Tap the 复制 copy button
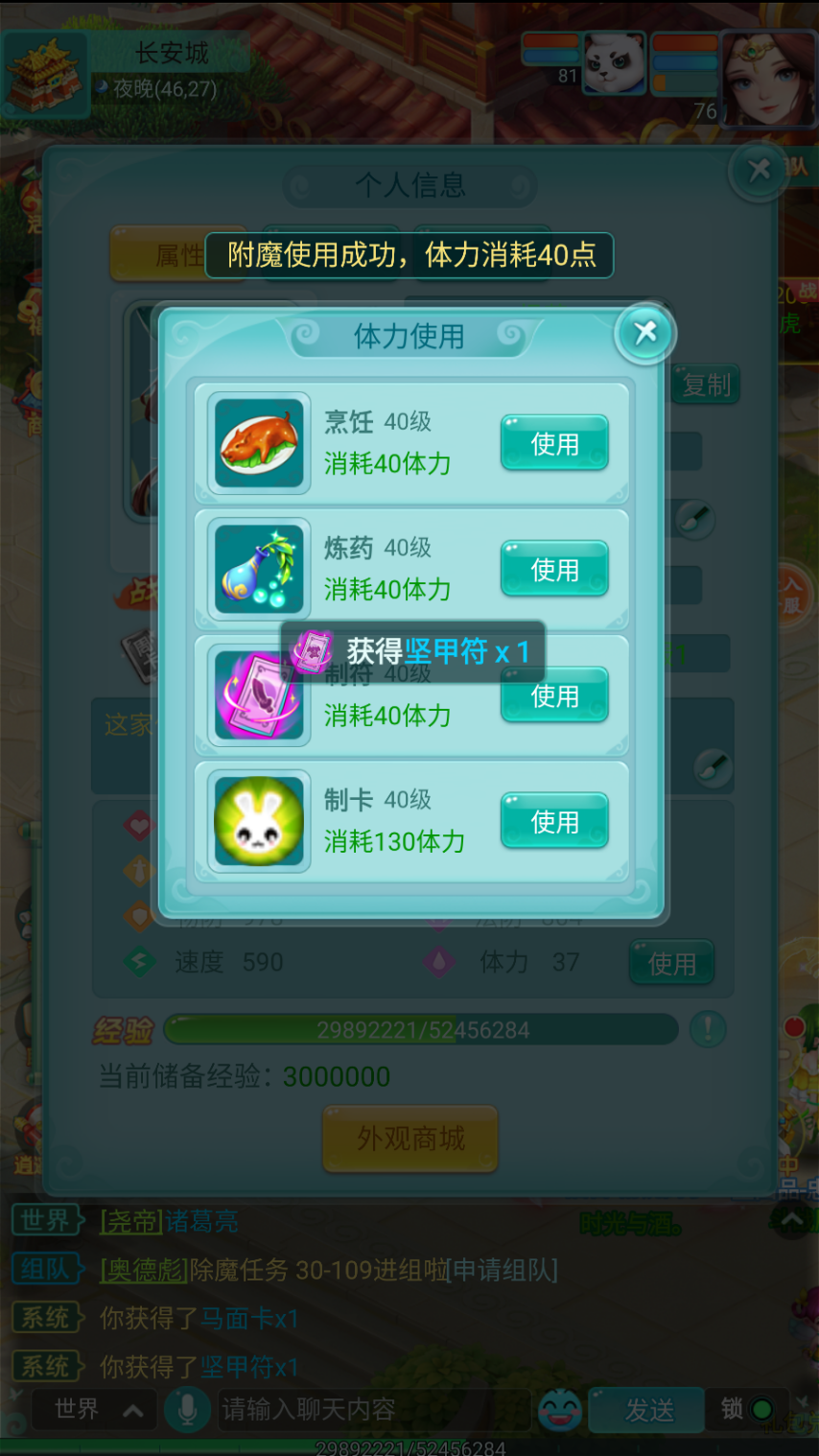Viewport: 819px width, 1456px height. [706, 386]
